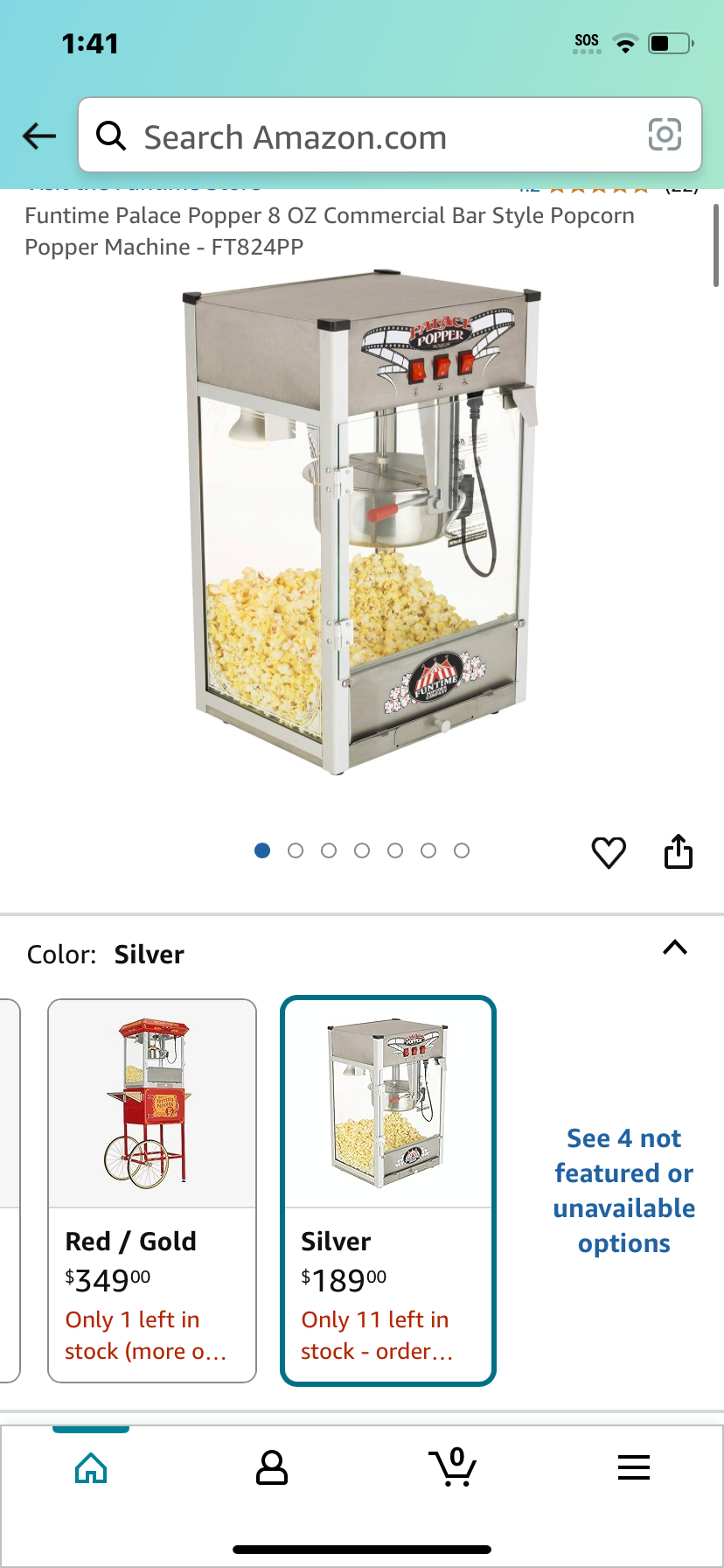The image size is (724, 1568).
Task: Open the account profile tab
Action: (x=272, y=1467)
